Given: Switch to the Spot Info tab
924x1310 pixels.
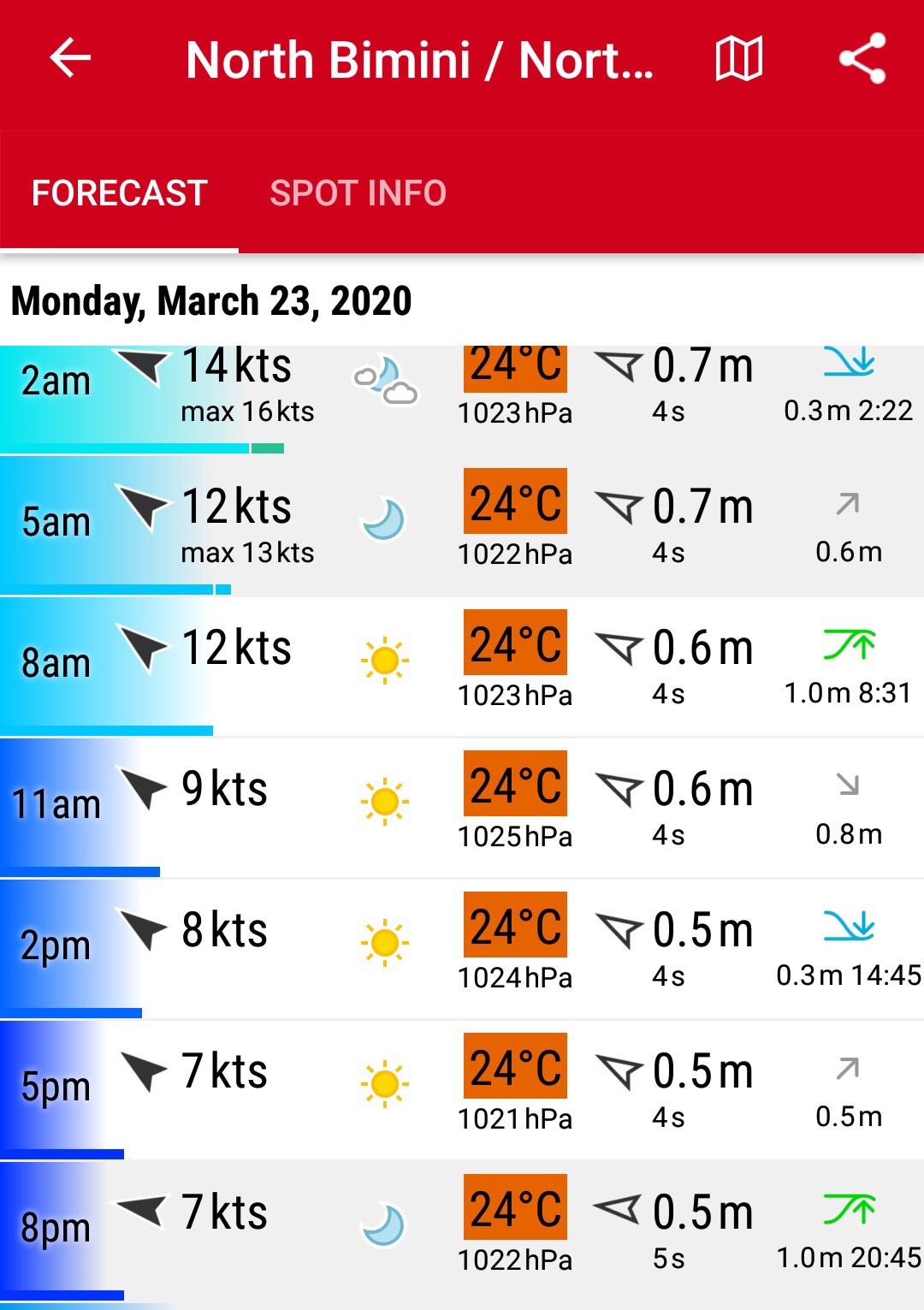Looking at the screenshot, I should click(x=358, y=193).
